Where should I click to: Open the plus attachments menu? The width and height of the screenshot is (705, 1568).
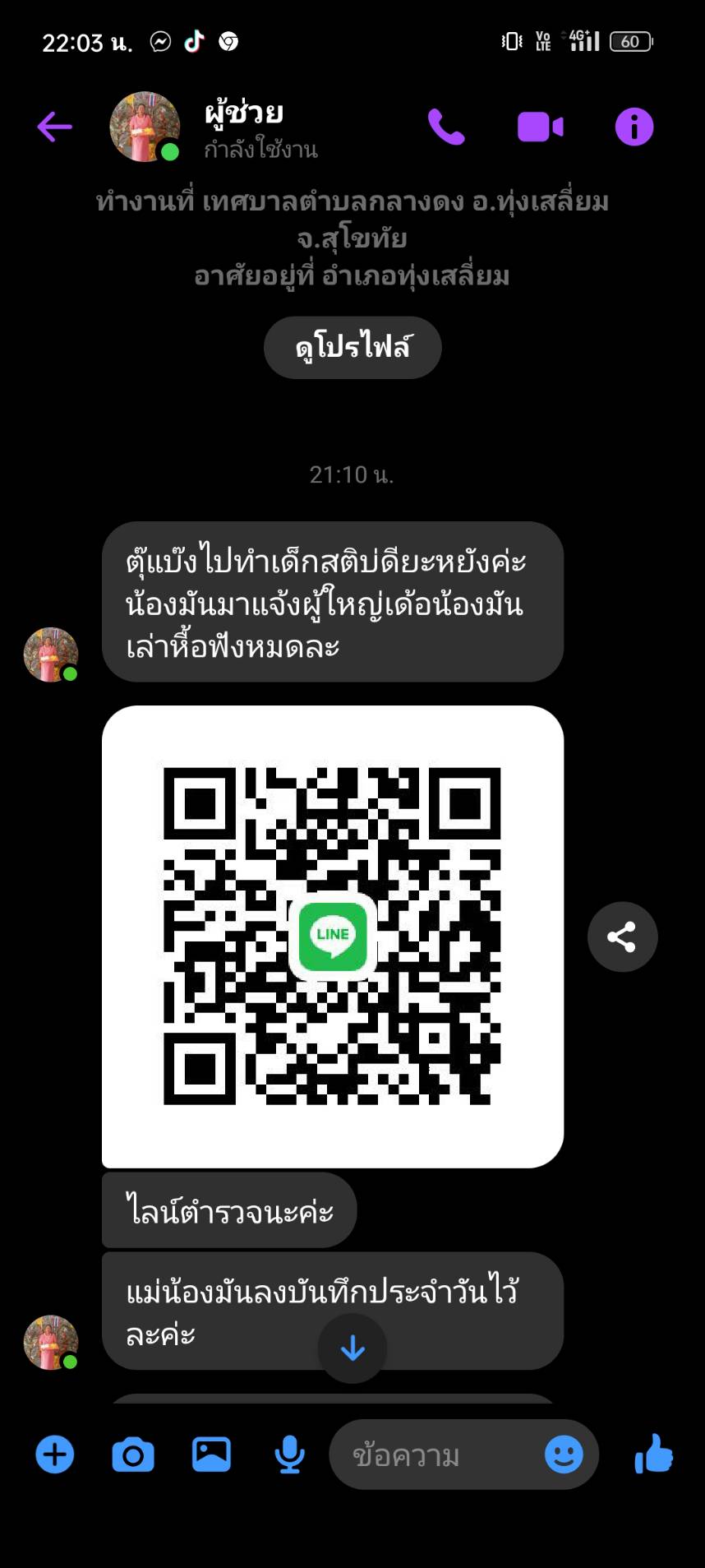click(55, 1455)
